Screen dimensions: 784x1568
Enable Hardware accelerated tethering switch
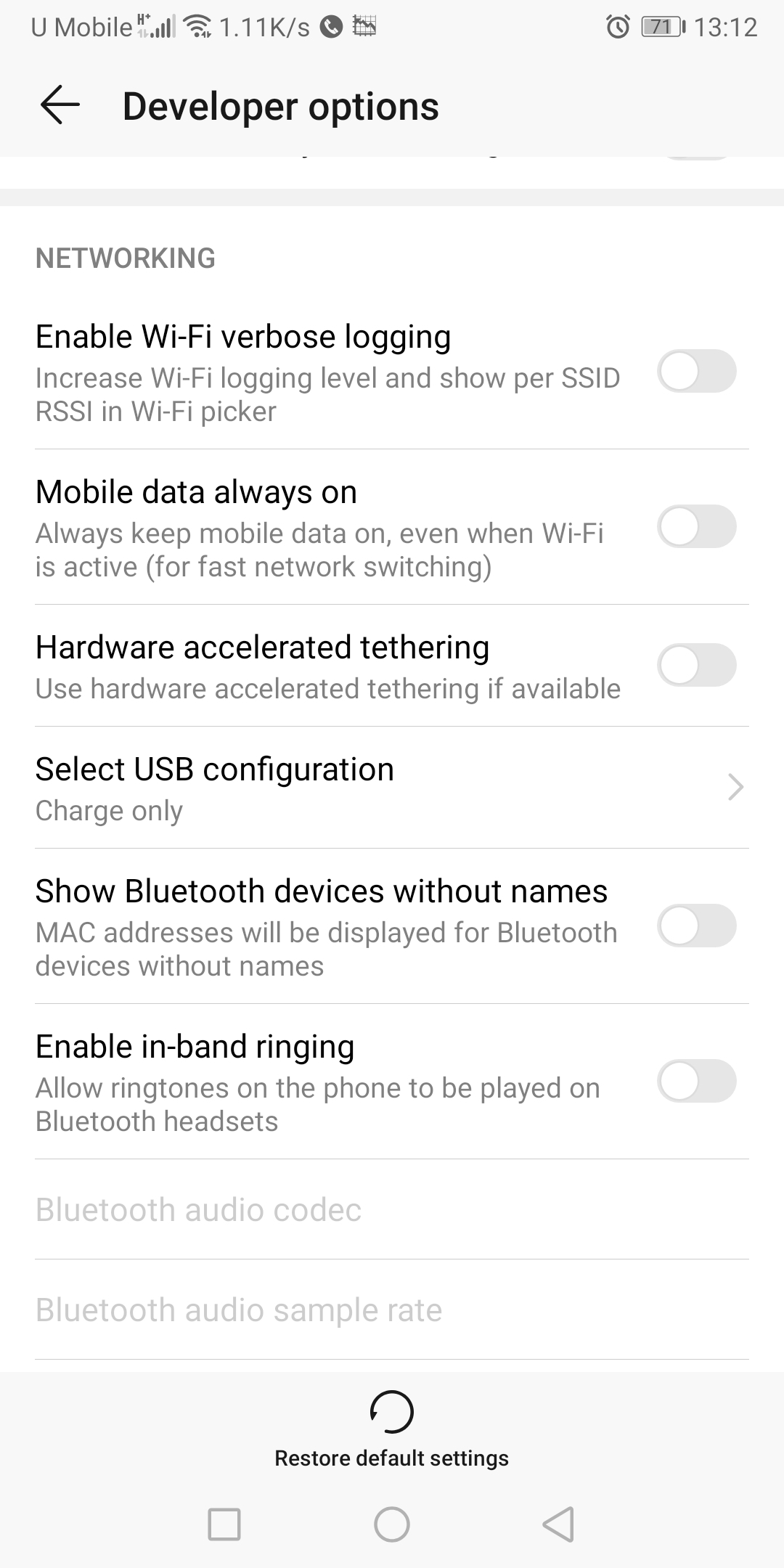click(x=698, y=664)
